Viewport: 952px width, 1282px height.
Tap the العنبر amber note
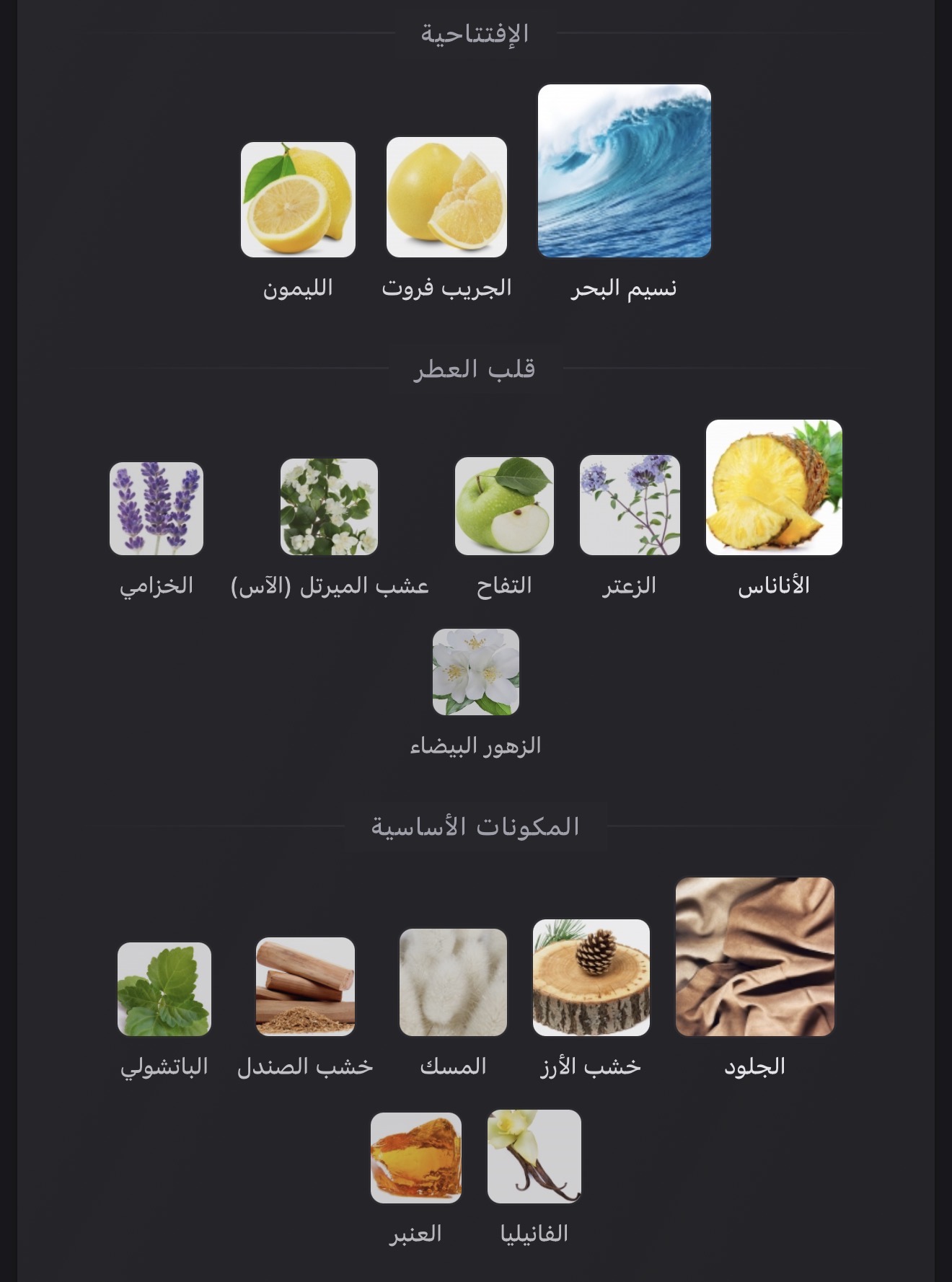click(x=416, y=1158)
